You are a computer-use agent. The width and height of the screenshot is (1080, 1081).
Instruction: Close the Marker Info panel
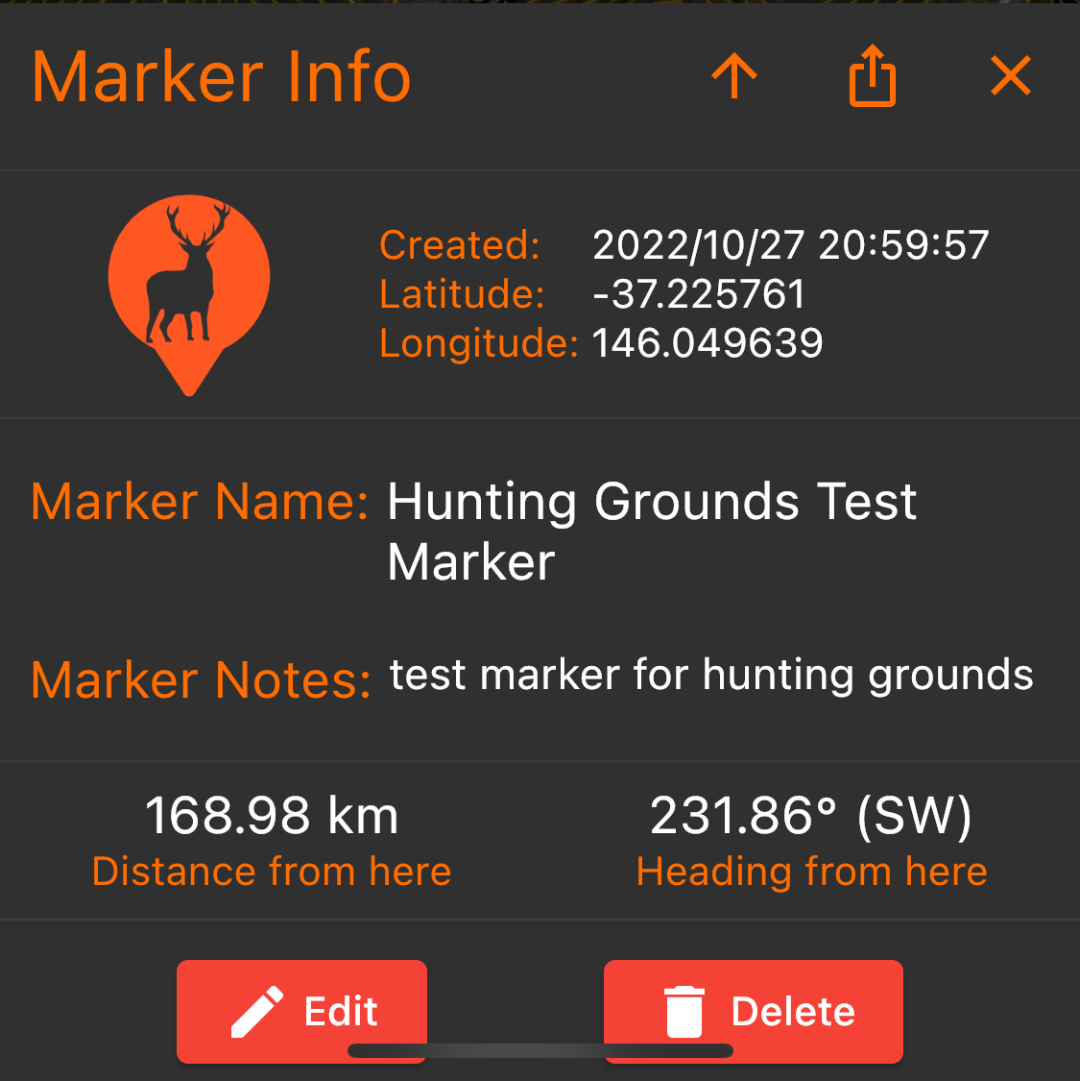click(x=1010, y=77)
